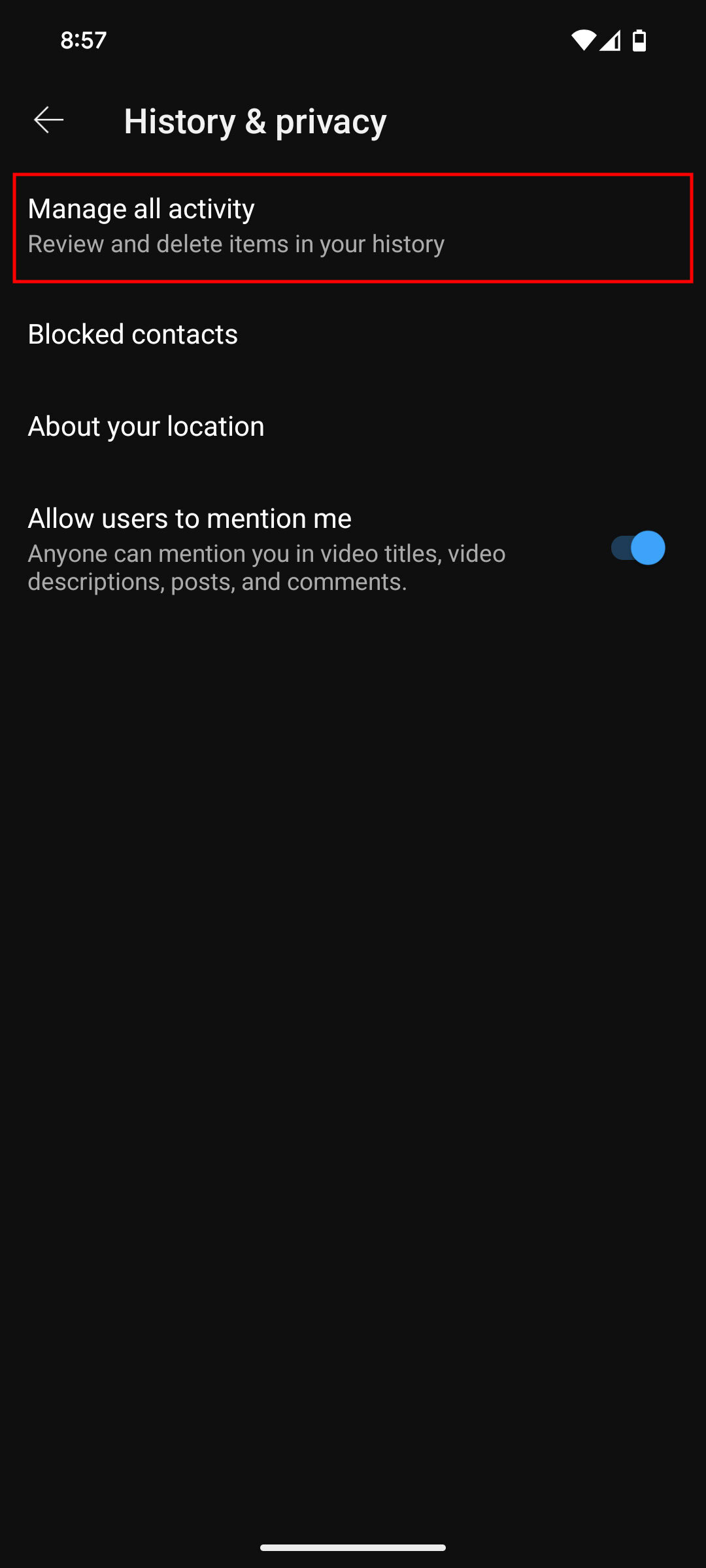
Task: Open Manage all activity
Action: (x=353, y=227)
